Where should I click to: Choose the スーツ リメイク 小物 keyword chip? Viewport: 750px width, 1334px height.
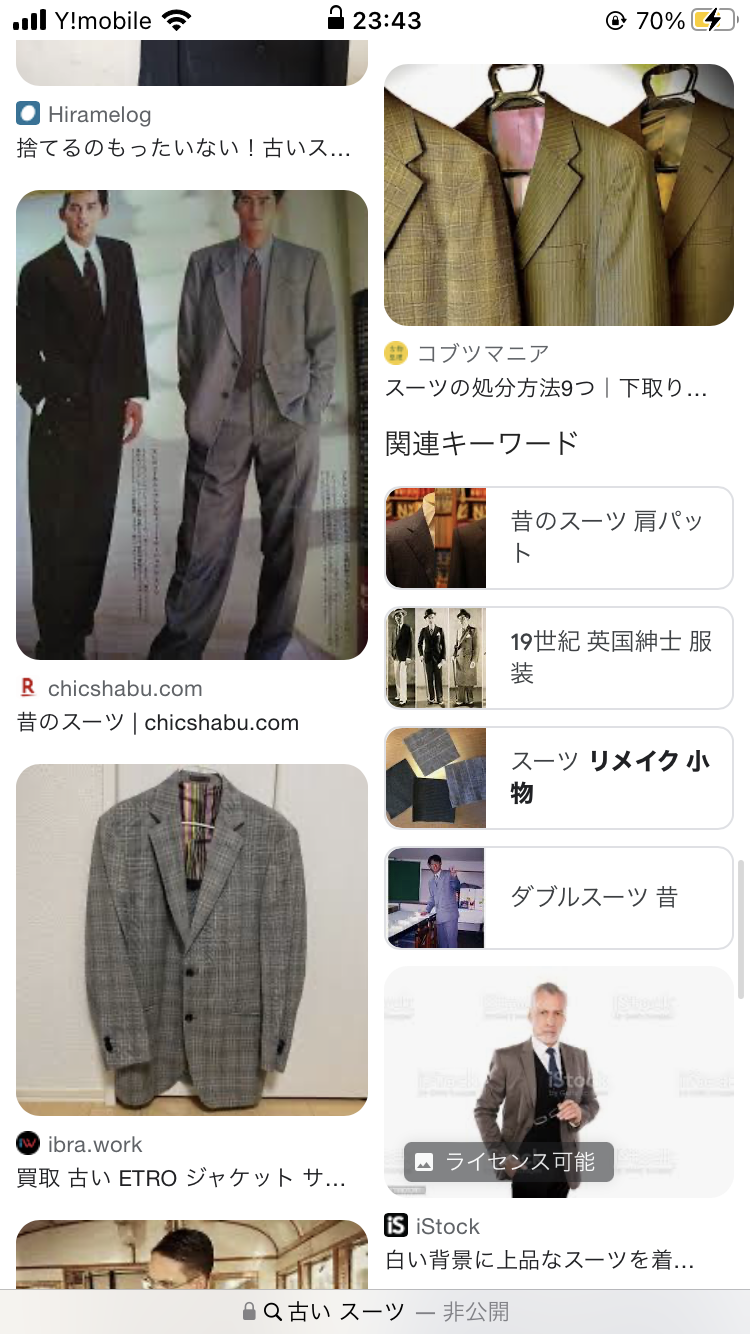pos(559,778)
